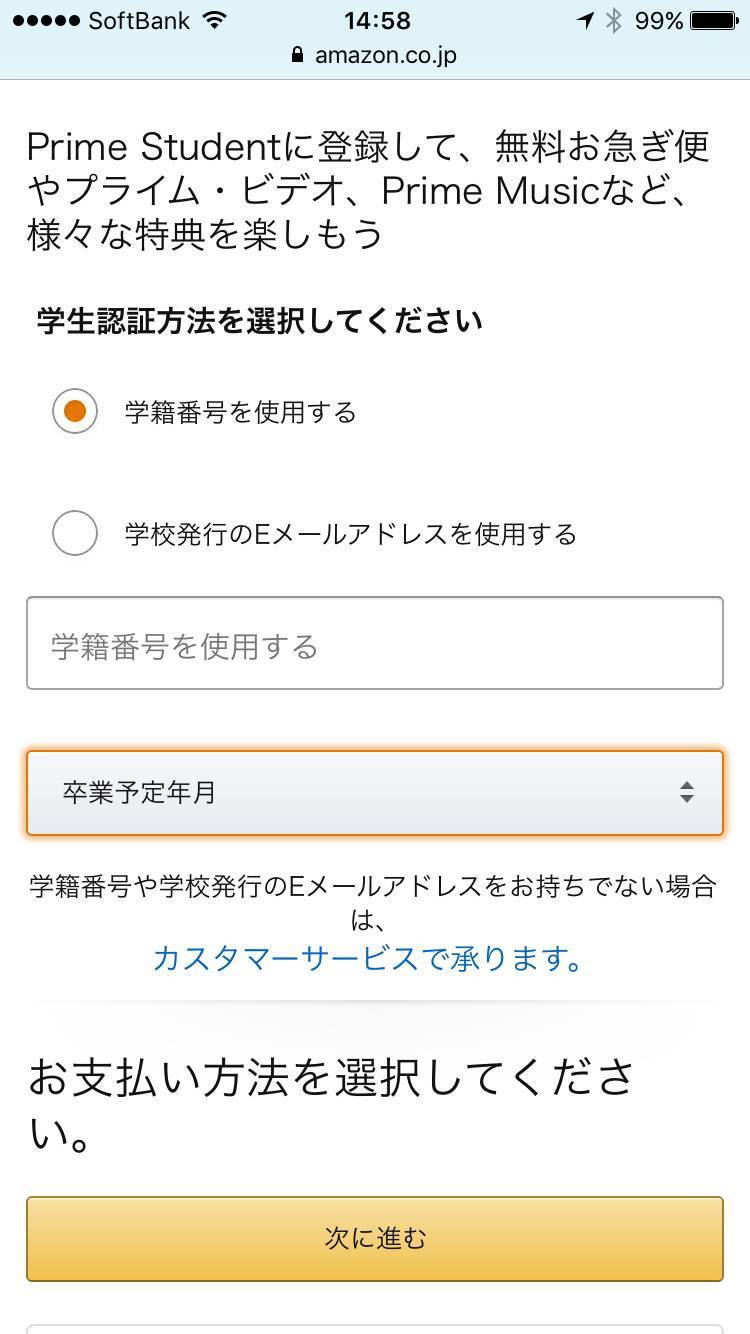750x1334 pixels.
Task: Tap the amazon.co.jp address bar
Action: click(375, 56)
